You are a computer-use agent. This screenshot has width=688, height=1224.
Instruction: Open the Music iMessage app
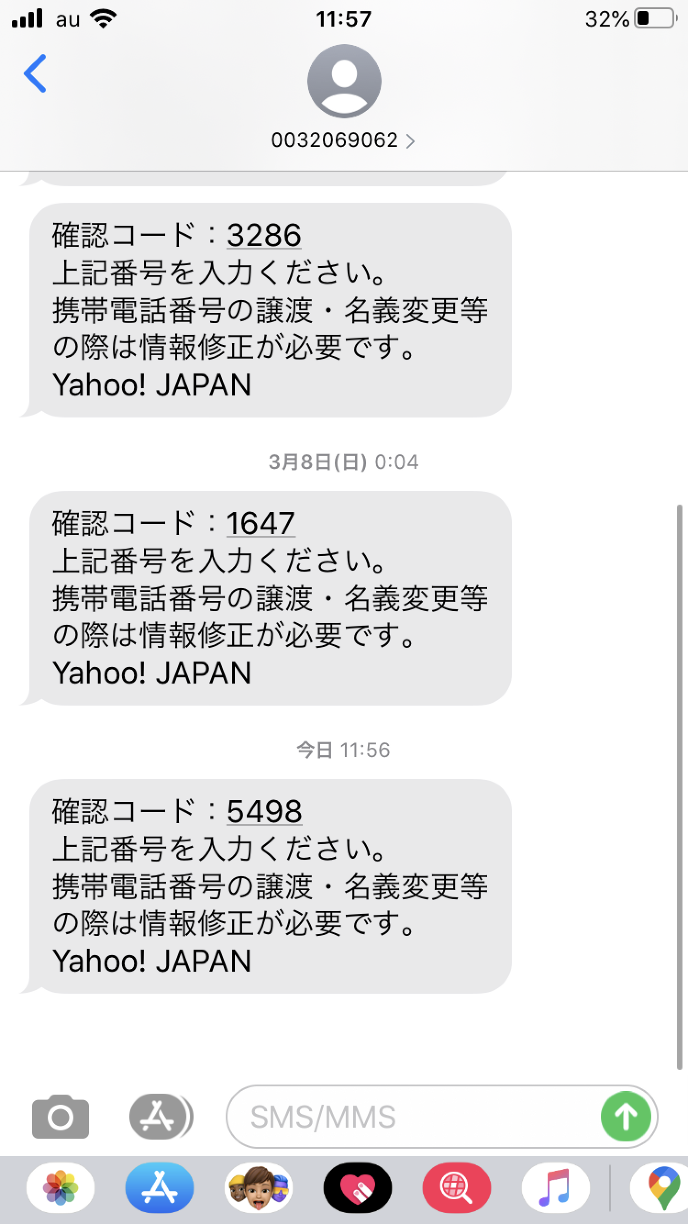556,1189
